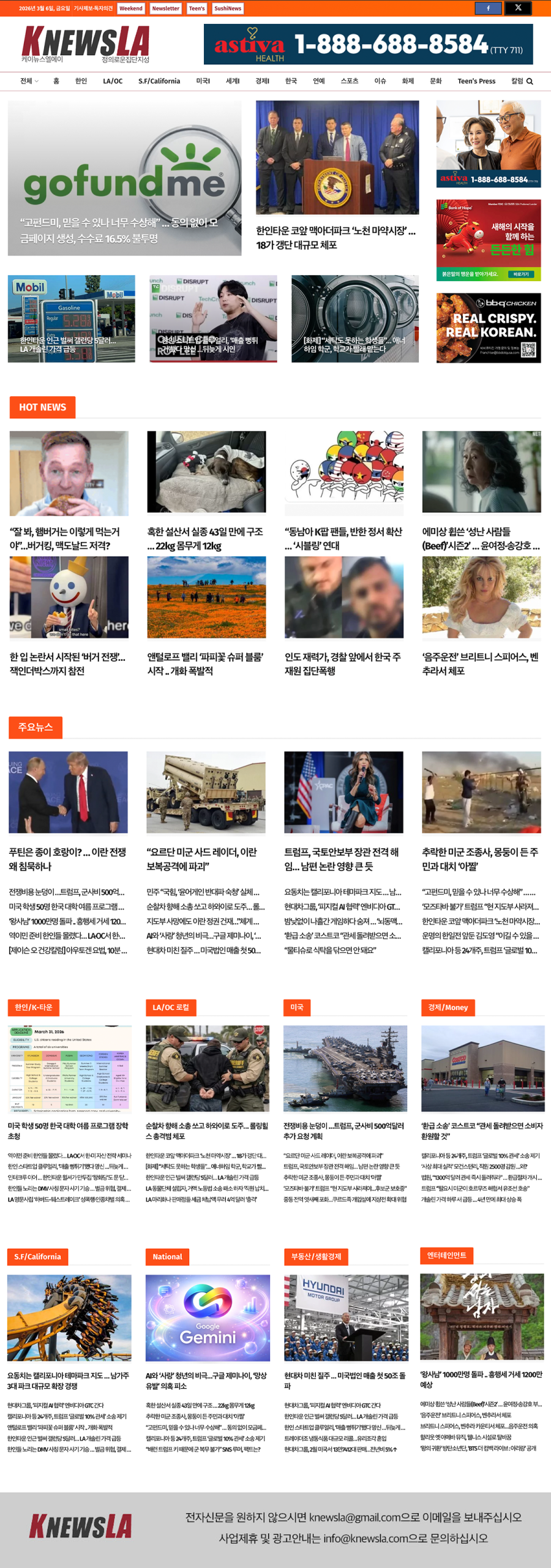Open the 경제/Money category label

(448, 1007)
